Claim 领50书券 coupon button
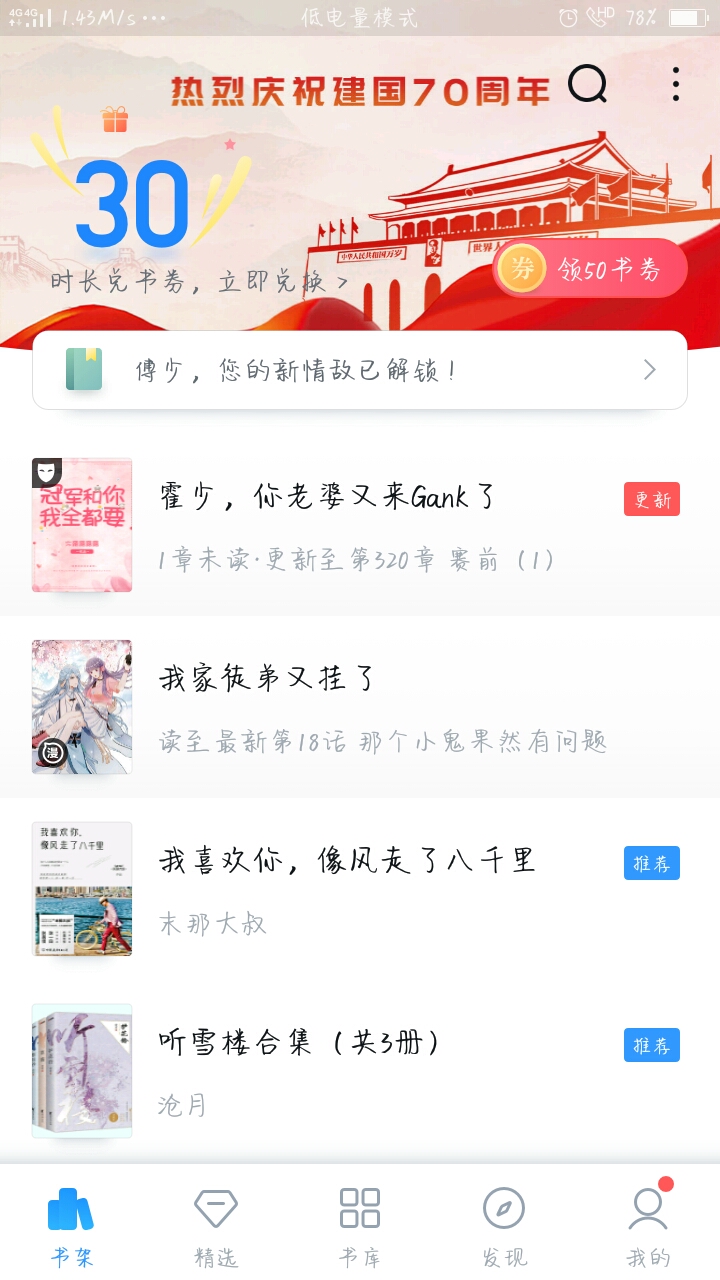This screenshot has width=720, height=1280. [x=590, y=268]
